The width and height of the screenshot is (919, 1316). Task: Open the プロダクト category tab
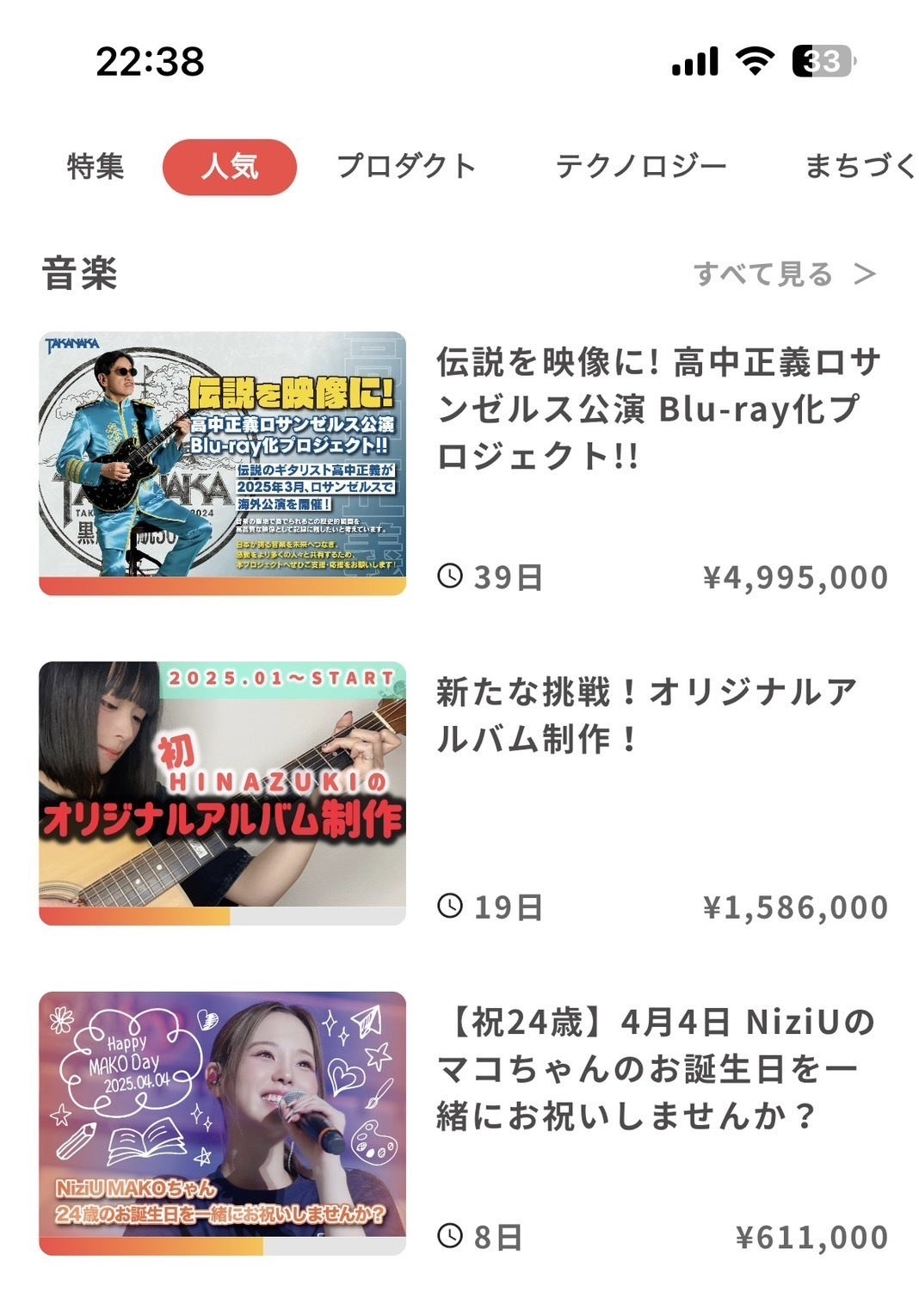(x=406, y=166)
